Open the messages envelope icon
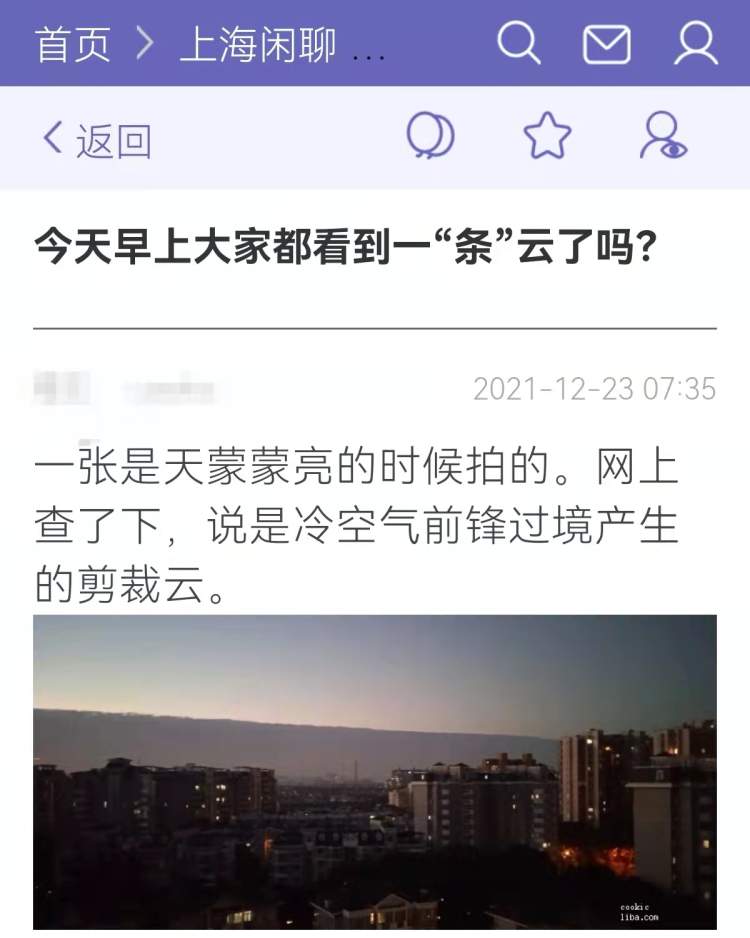The image size is (750, 938). [x=606, y=44]
